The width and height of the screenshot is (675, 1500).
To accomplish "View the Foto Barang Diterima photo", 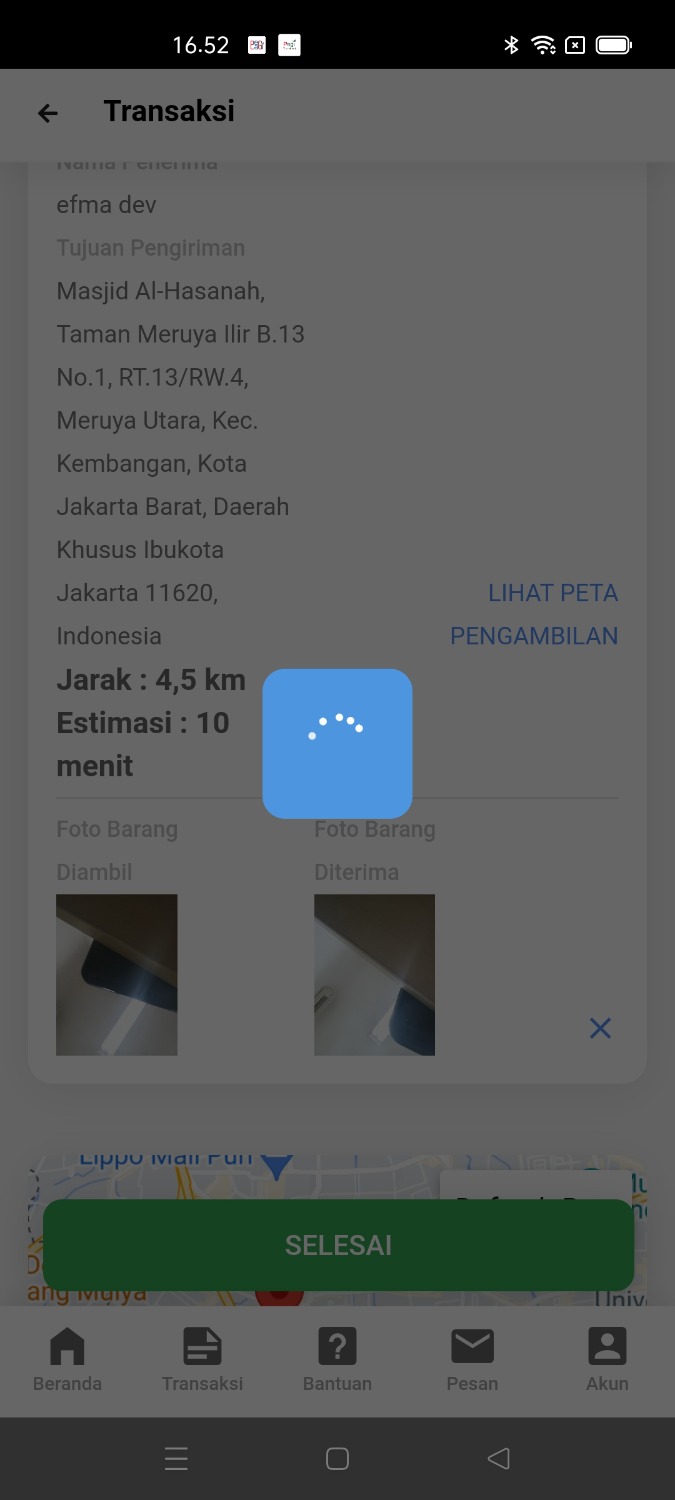I will [374, 975].
